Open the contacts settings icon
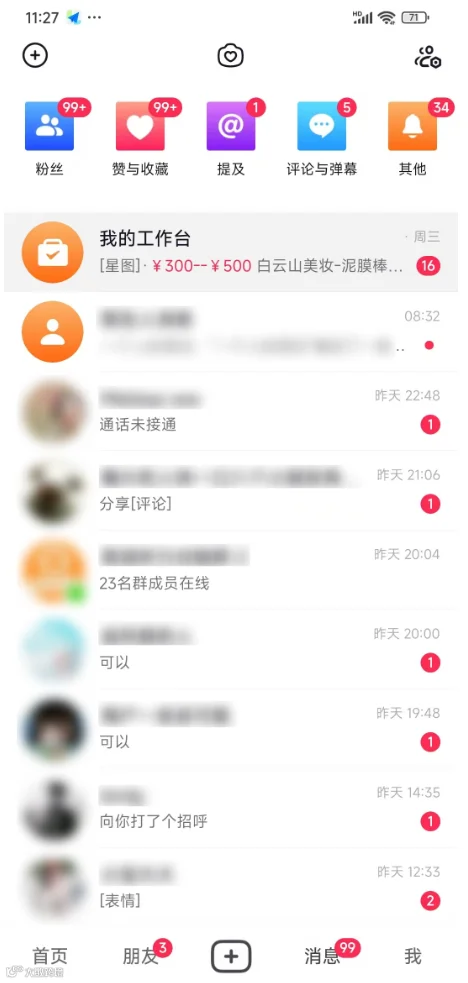The width and height of the screenshot is (468, 983). point(428,56)
